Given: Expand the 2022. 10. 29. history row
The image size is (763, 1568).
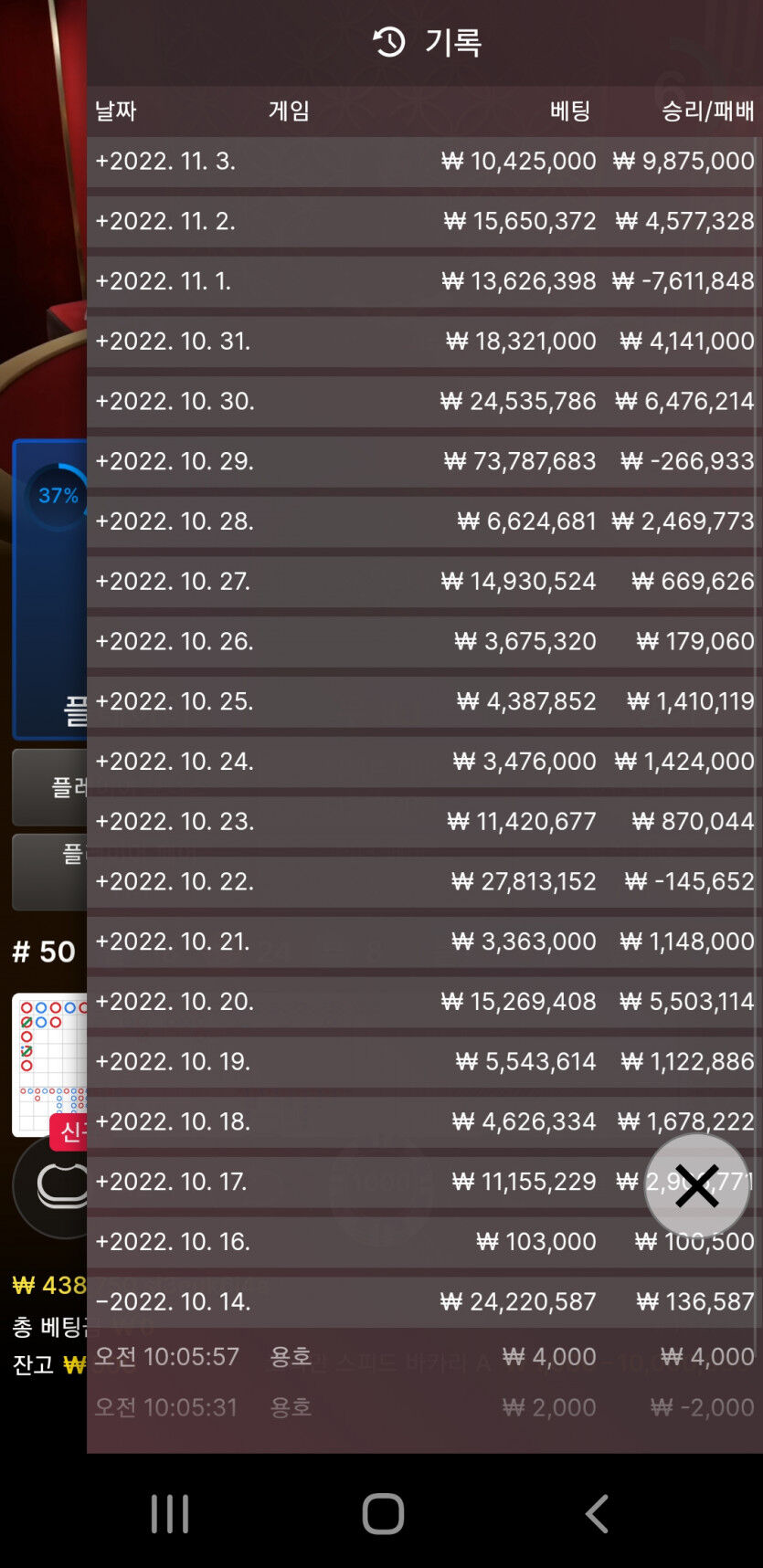Looking at the screenshot, I should coord(424,462).
